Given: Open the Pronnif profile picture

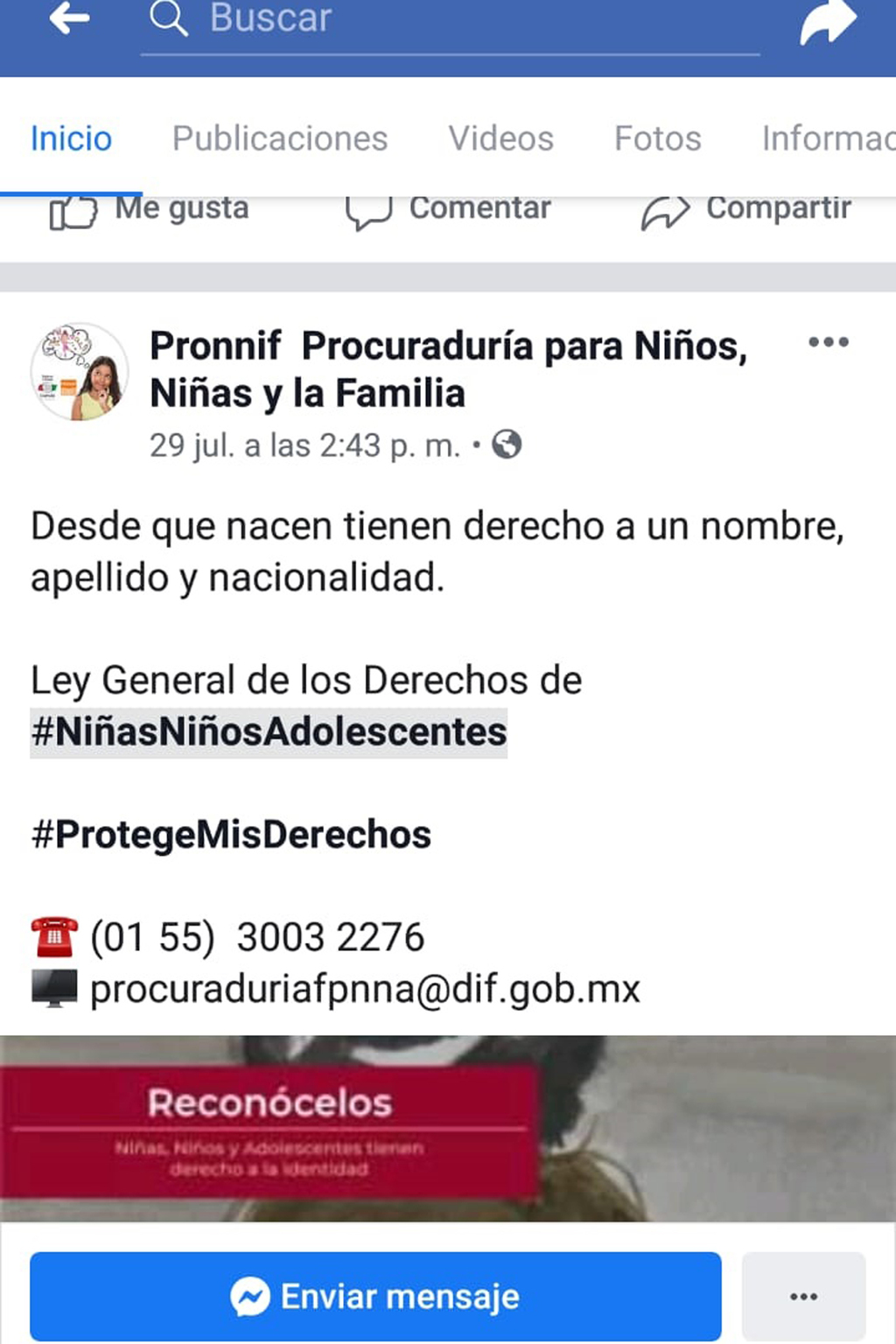Looking at the screenshot, I should (79, 371).
